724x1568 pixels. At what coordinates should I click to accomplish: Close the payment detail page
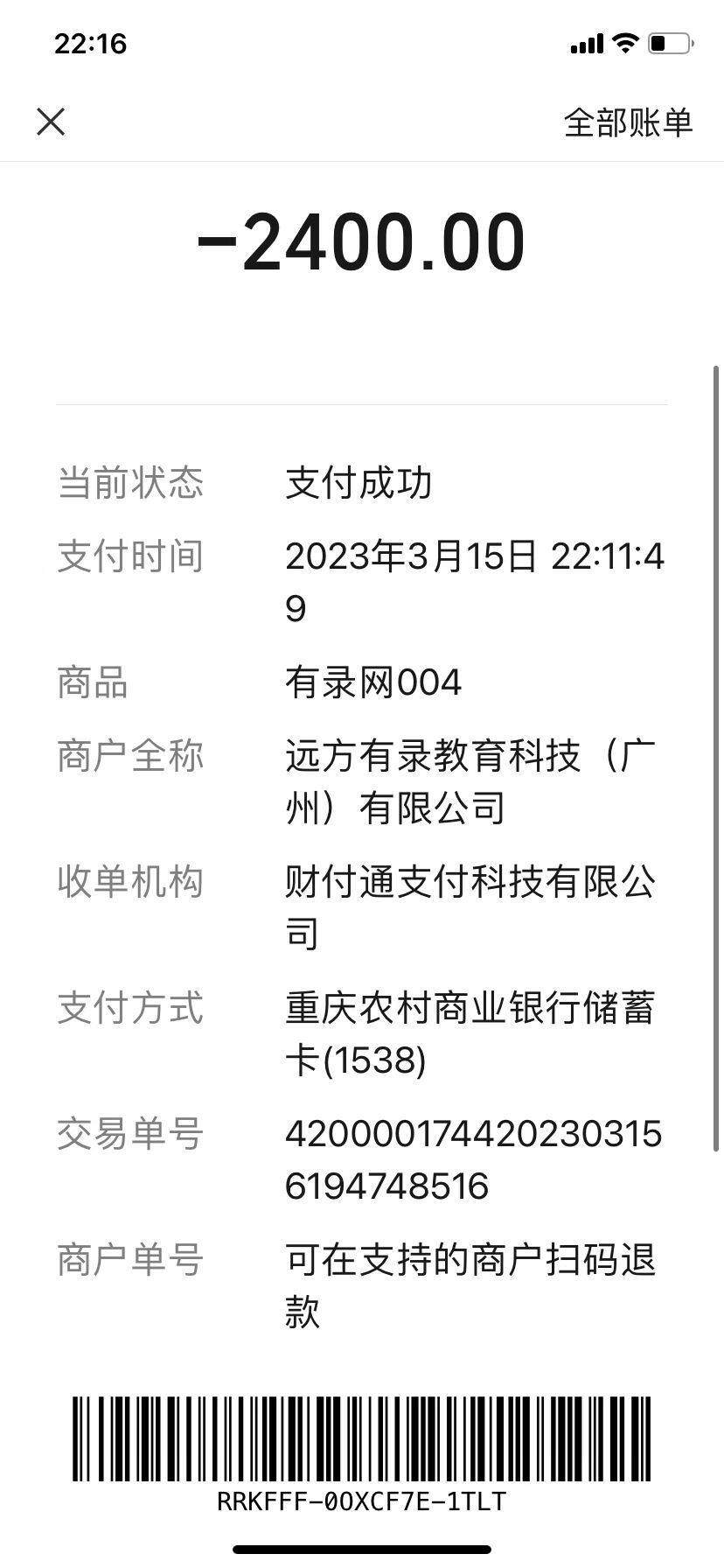[51, 122]
